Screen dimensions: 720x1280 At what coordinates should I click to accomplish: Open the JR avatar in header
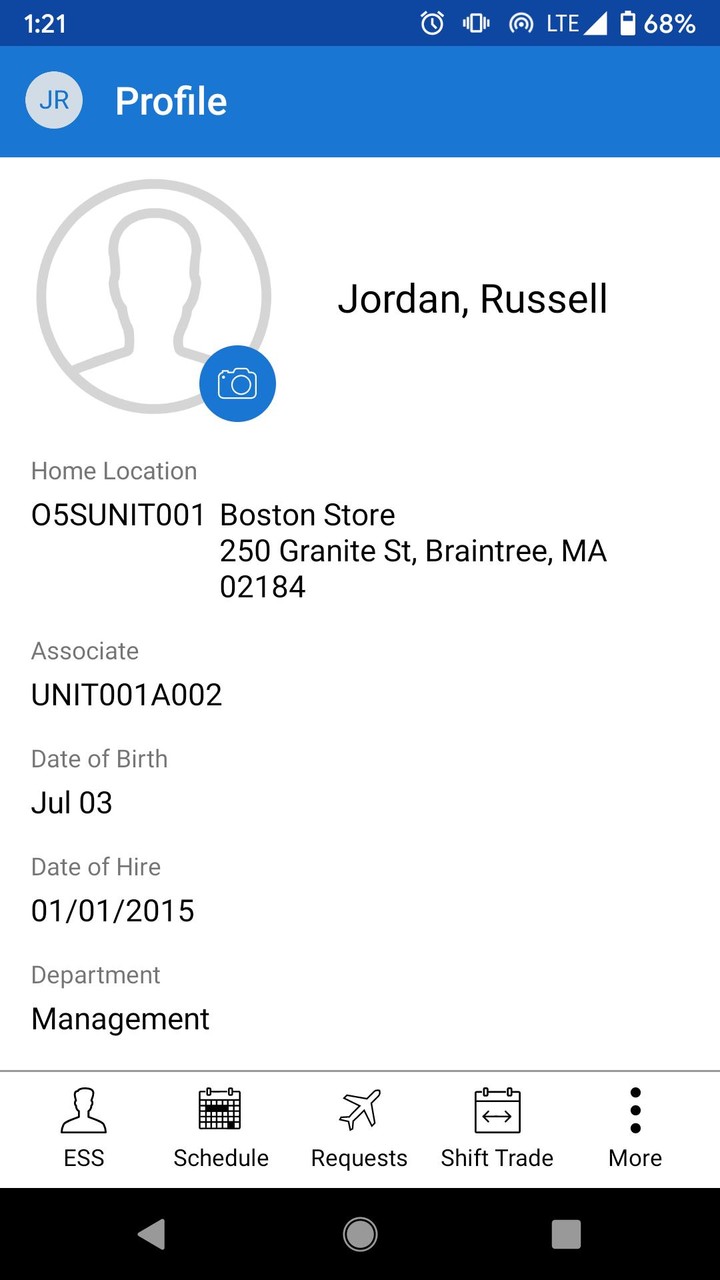pyautogui.click(x=54, y=101)
